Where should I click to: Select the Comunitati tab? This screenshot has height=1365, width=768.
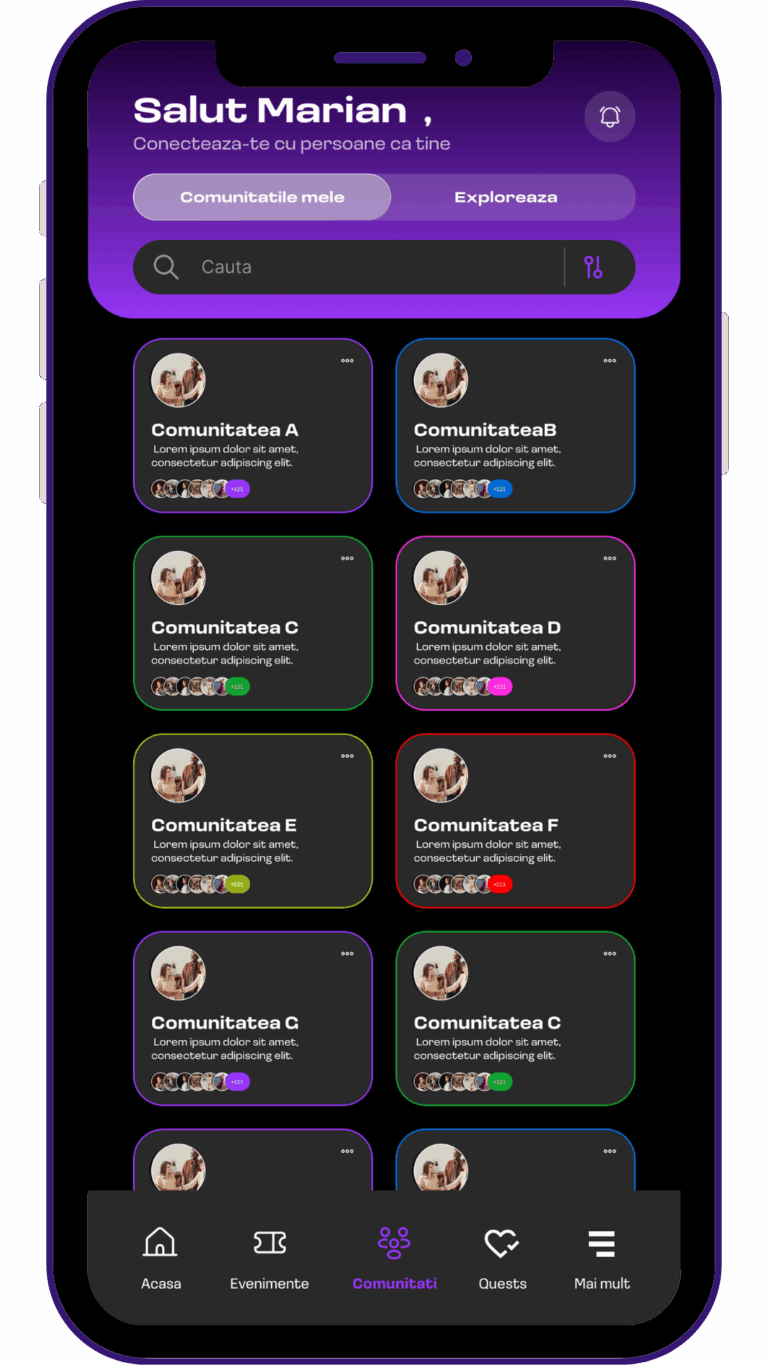click(x=394, y=1257)
